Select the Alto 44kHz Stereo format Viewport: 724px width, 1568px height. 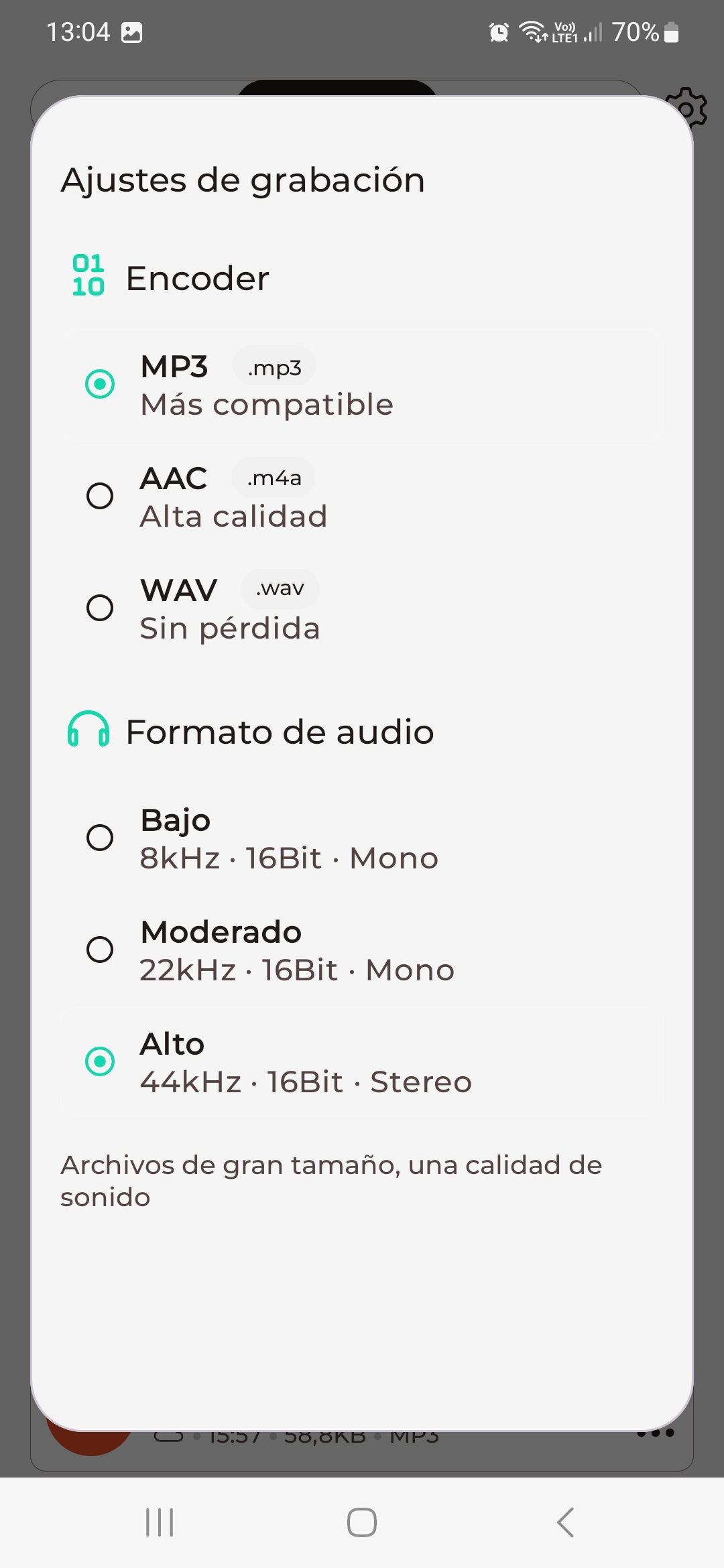(x=362, y=1062)
